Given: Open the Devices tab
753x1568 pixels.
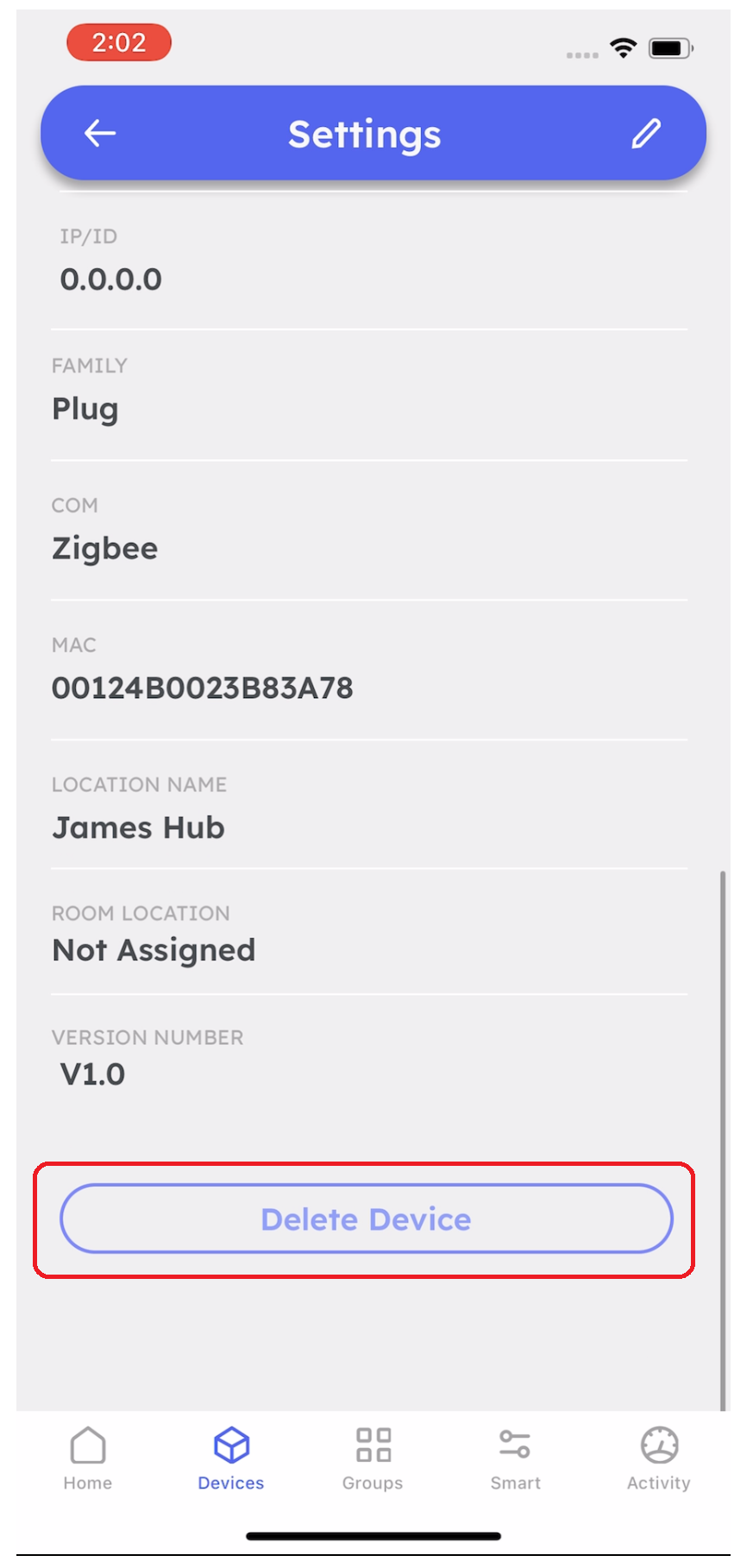Looking at the screenshot, I should coord(231,1458).
